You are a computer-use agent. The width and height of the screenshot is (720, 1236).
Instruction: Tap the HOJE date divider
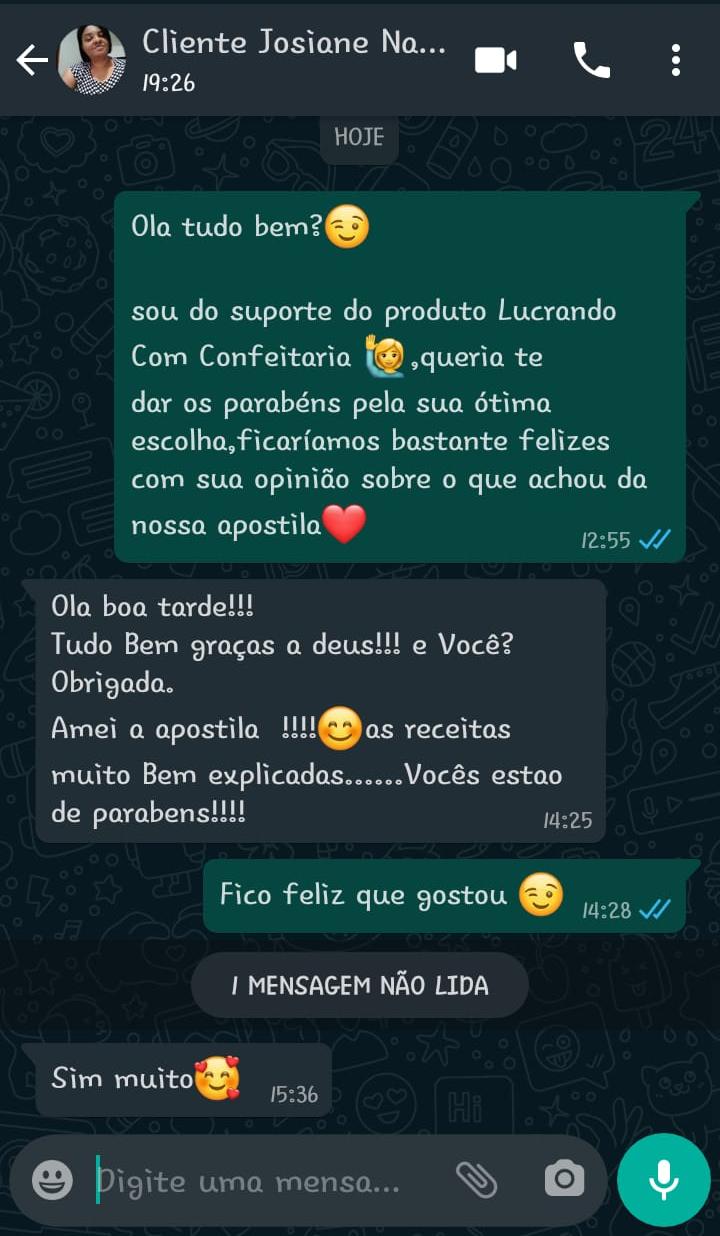click(x=359, y=138)
